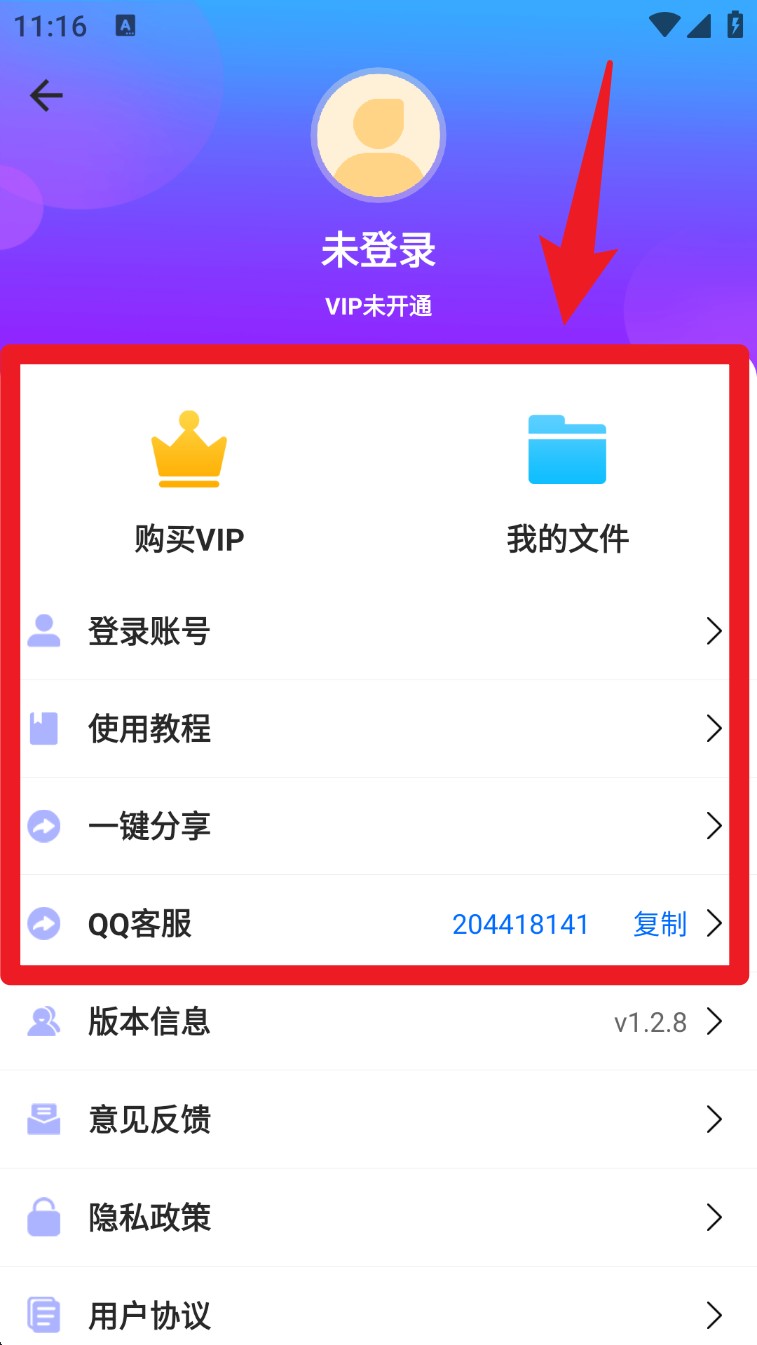The image size is (757, 1345).
Task: Tap the profile avatar to log in
Action: coord(378,135)
